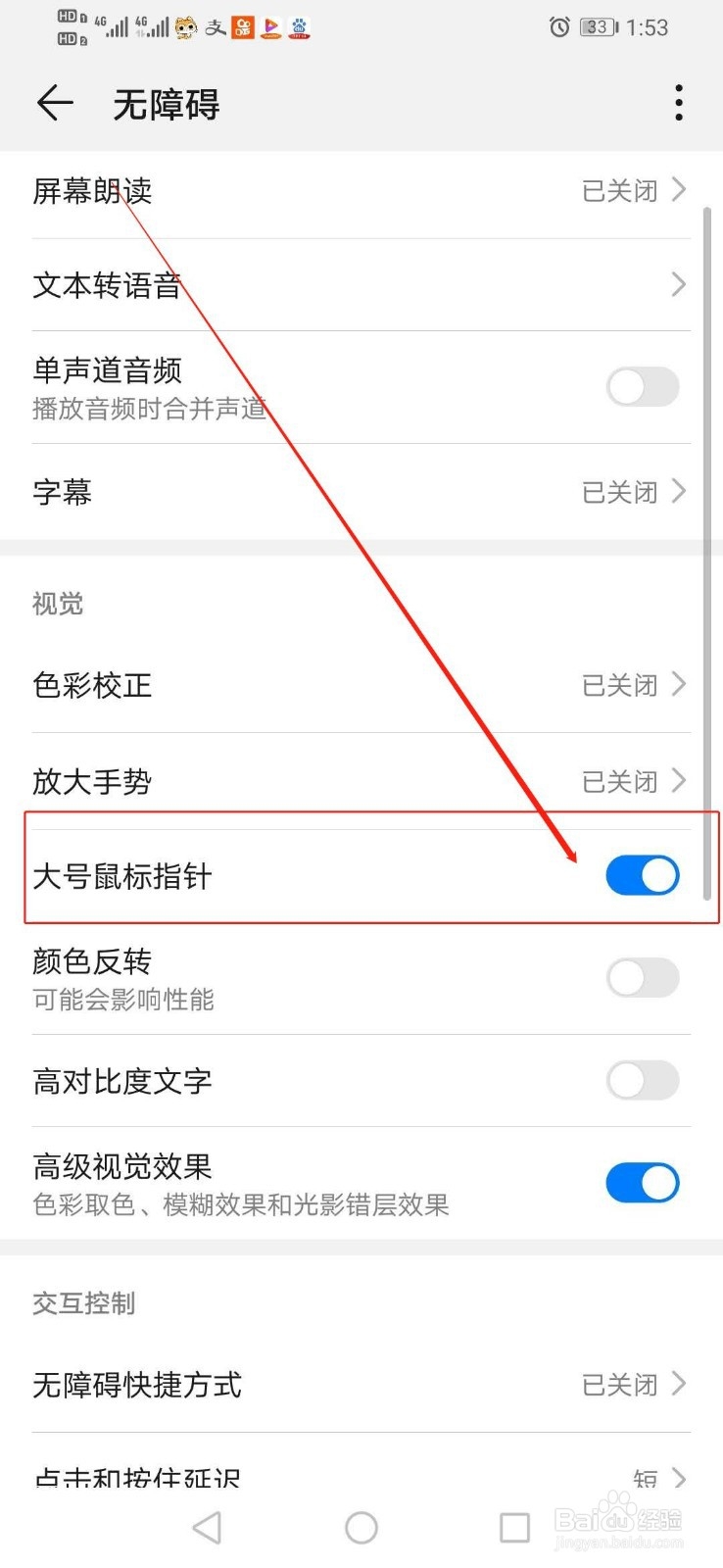
Task: Expand the 屏幕朗读 settings via its chevron
Action: click(678, 190)
